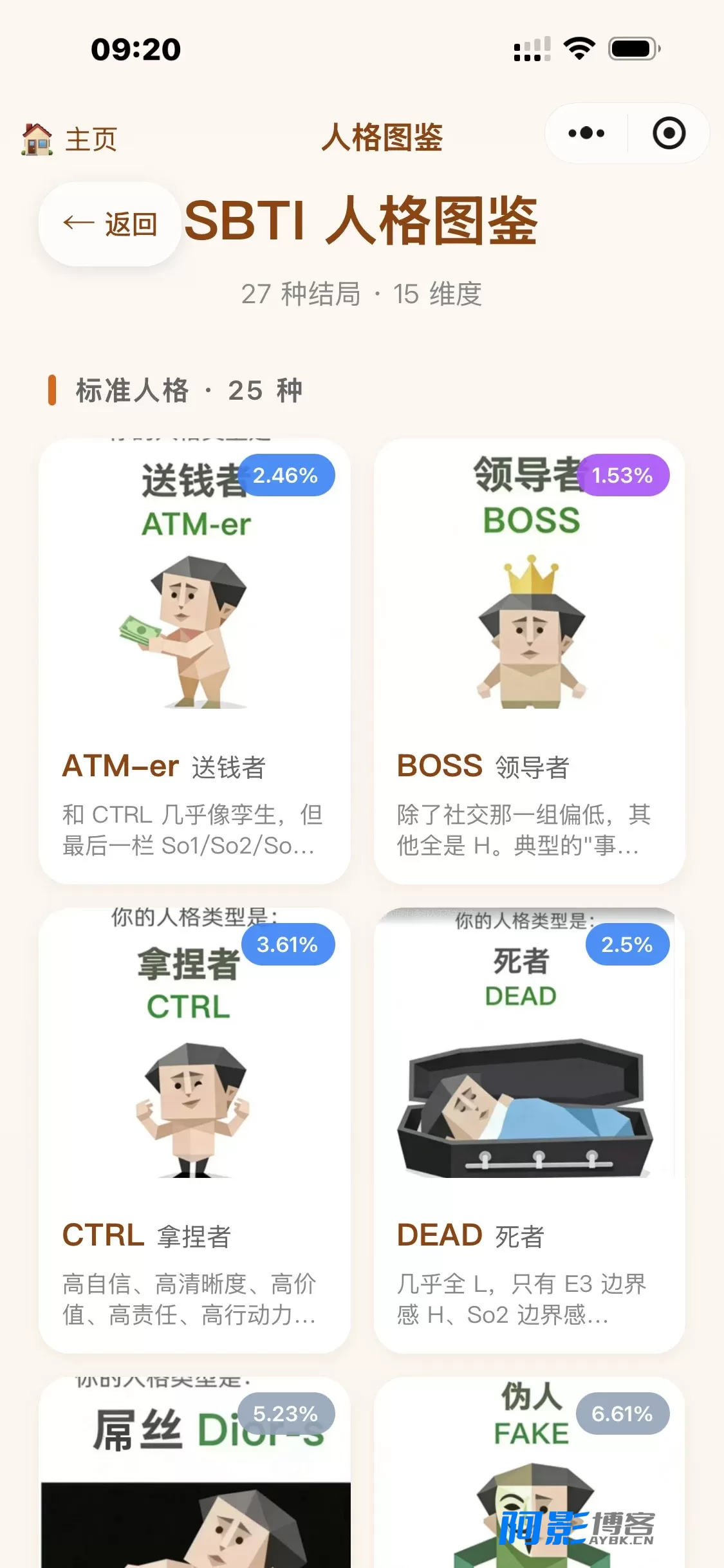The width and height of the screenshot is (724, 1568).
Task: Open the mini program three-dot menu
Action: 586,133
